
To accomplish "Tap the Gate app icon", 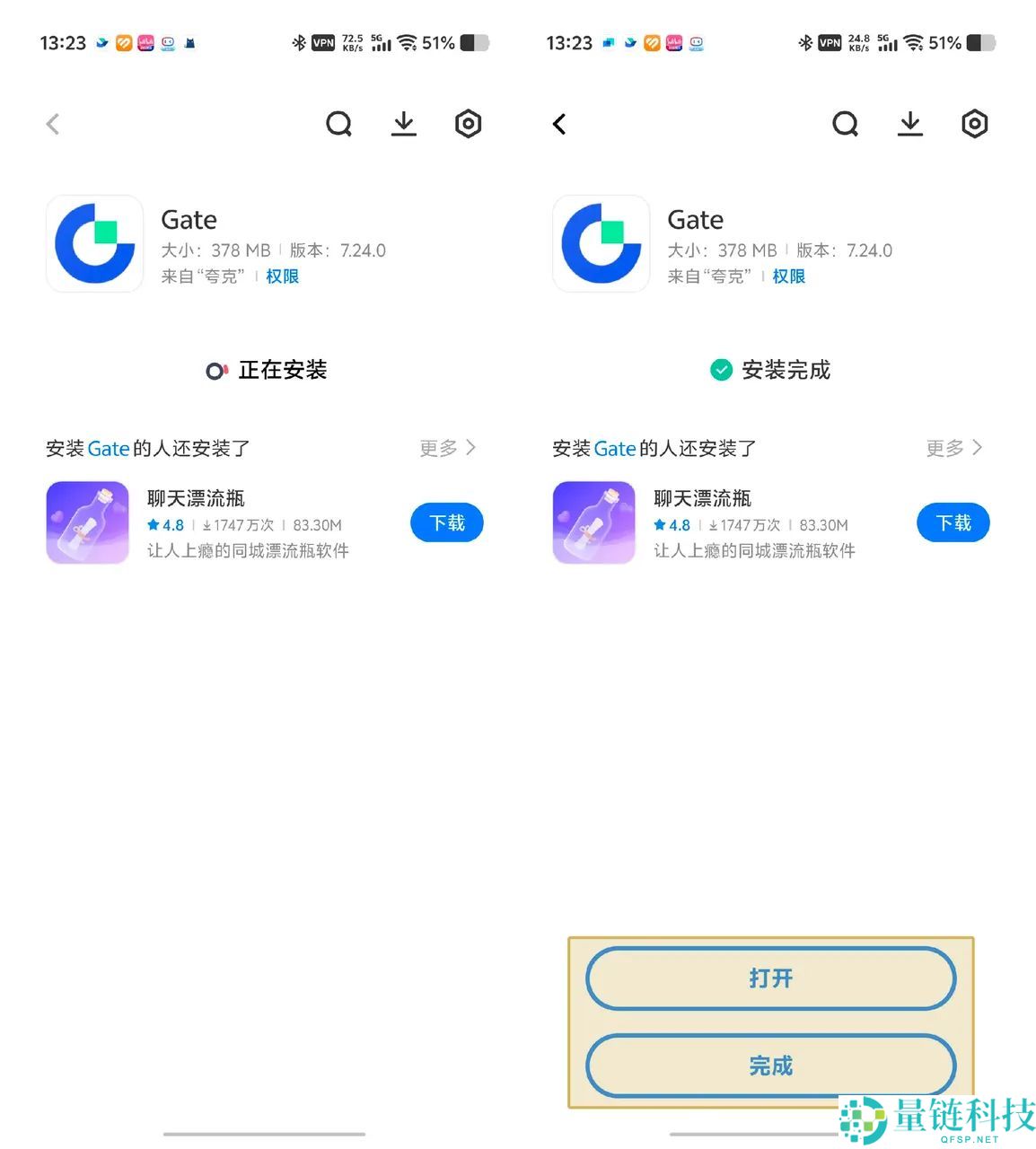I will (93, 243).
